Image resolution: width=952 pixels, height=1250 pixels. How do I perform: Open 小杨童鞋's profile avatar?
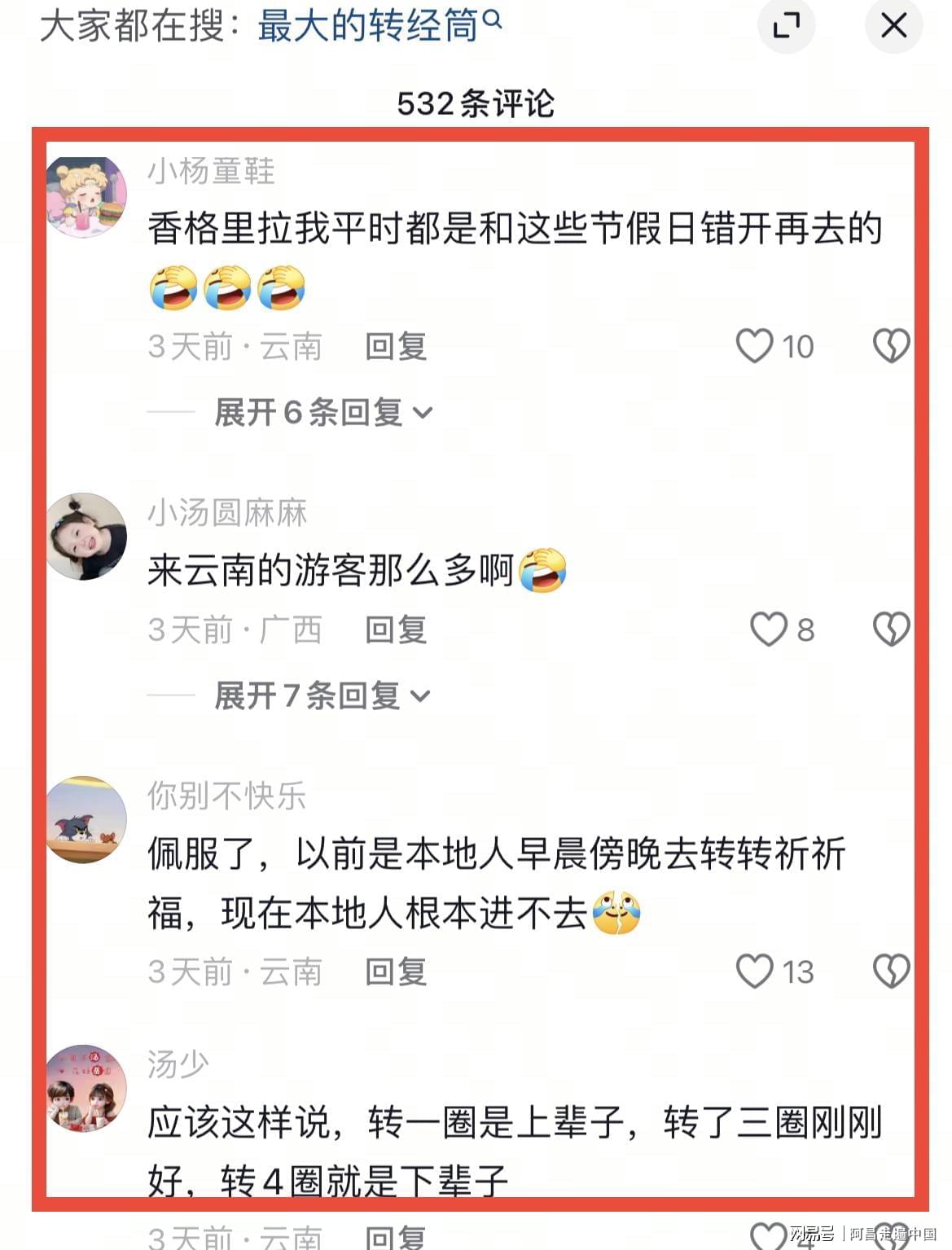(x=86, y=197)
